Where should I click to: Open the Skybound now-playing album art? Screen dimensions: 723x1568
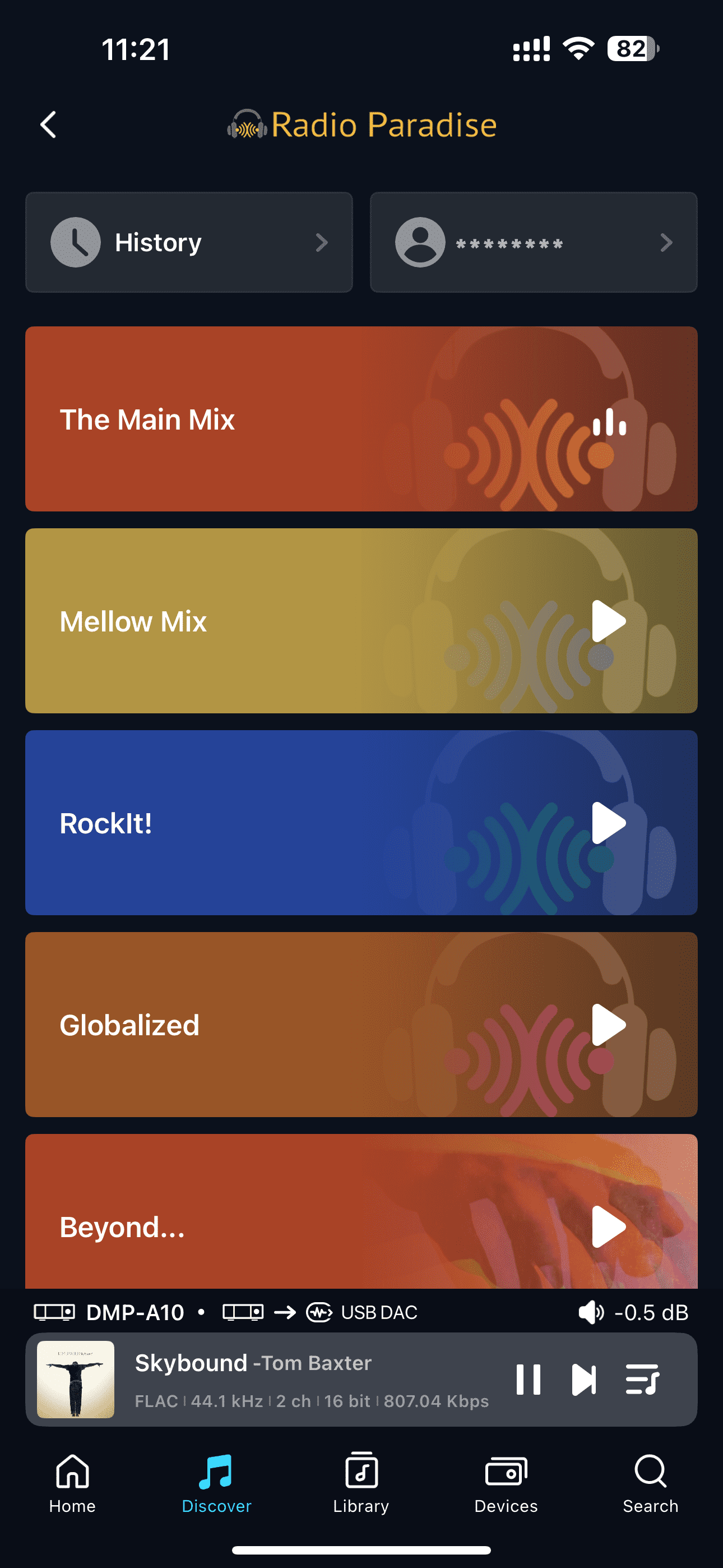click(76, 1380)
